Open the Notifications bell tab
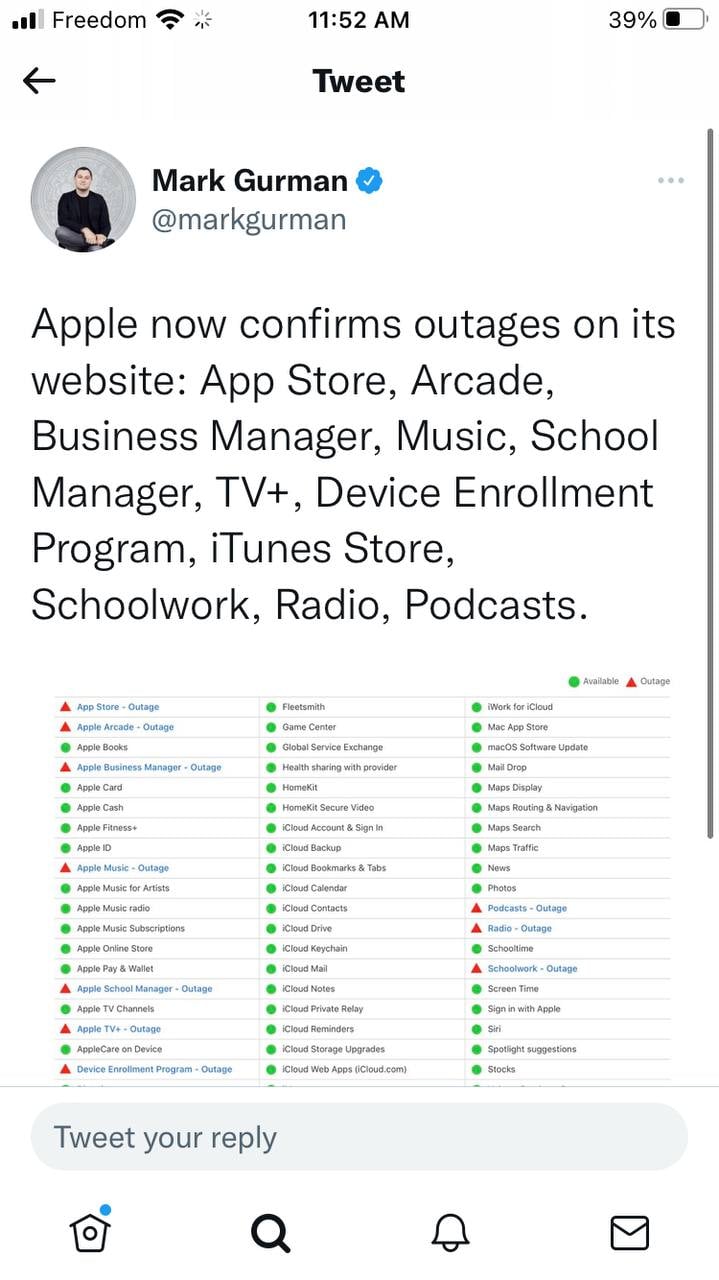Viewport: 719px width, 1280px height. pos(450,1232)
